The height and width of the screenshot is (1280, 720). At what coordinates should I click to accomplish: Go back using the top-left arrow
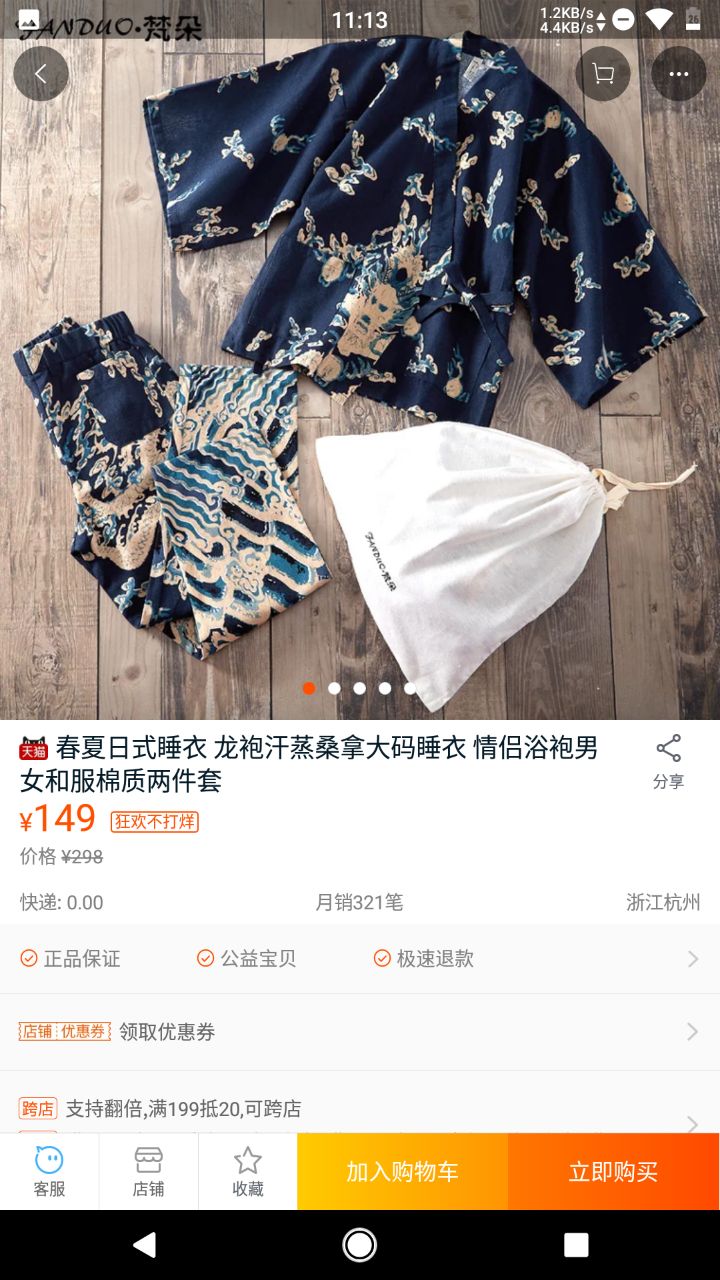pyautogui.click(x=41, y=74)
